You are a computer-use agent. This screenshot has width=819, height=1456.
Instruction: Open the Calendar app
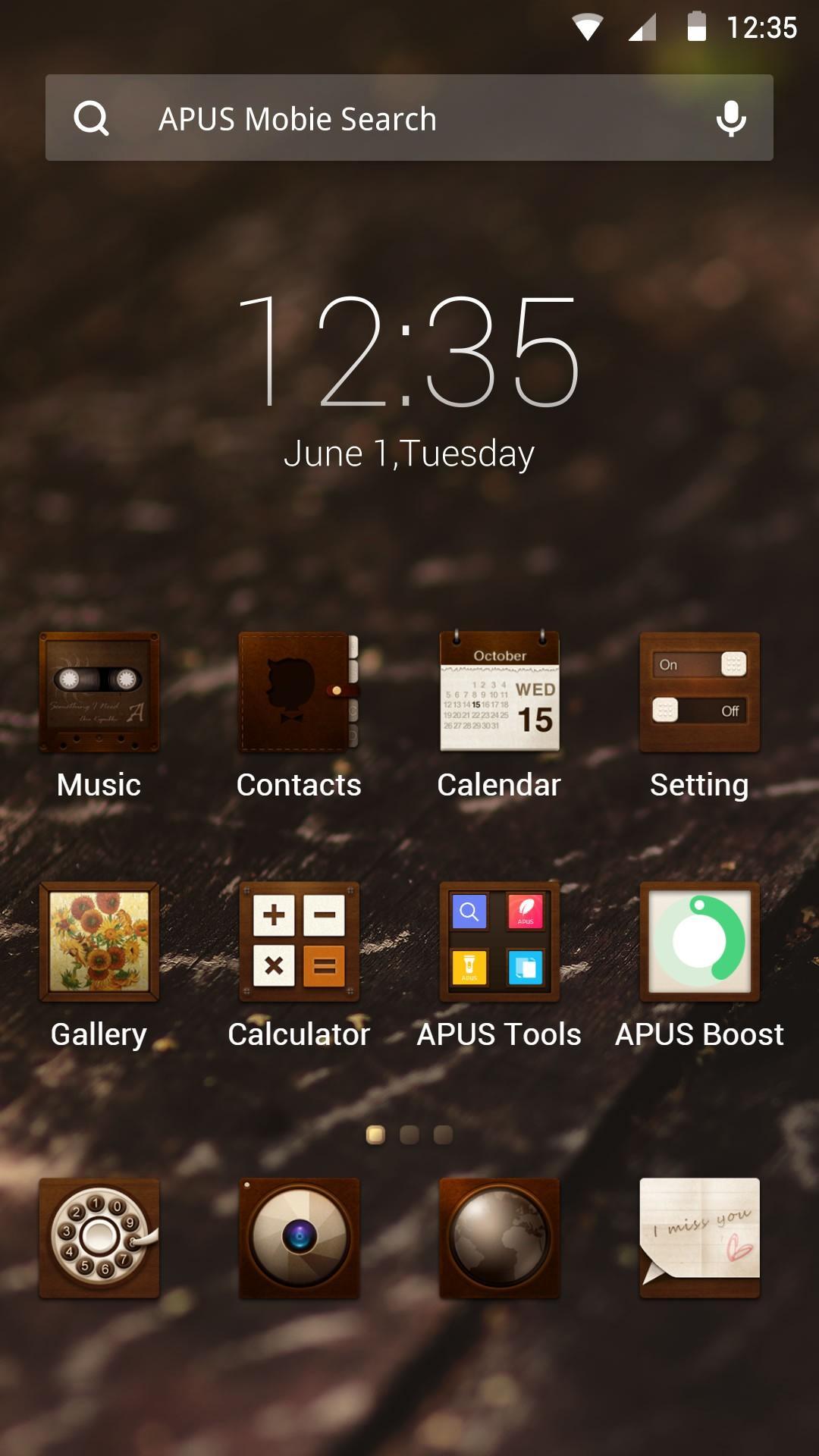tap(499, 692)
